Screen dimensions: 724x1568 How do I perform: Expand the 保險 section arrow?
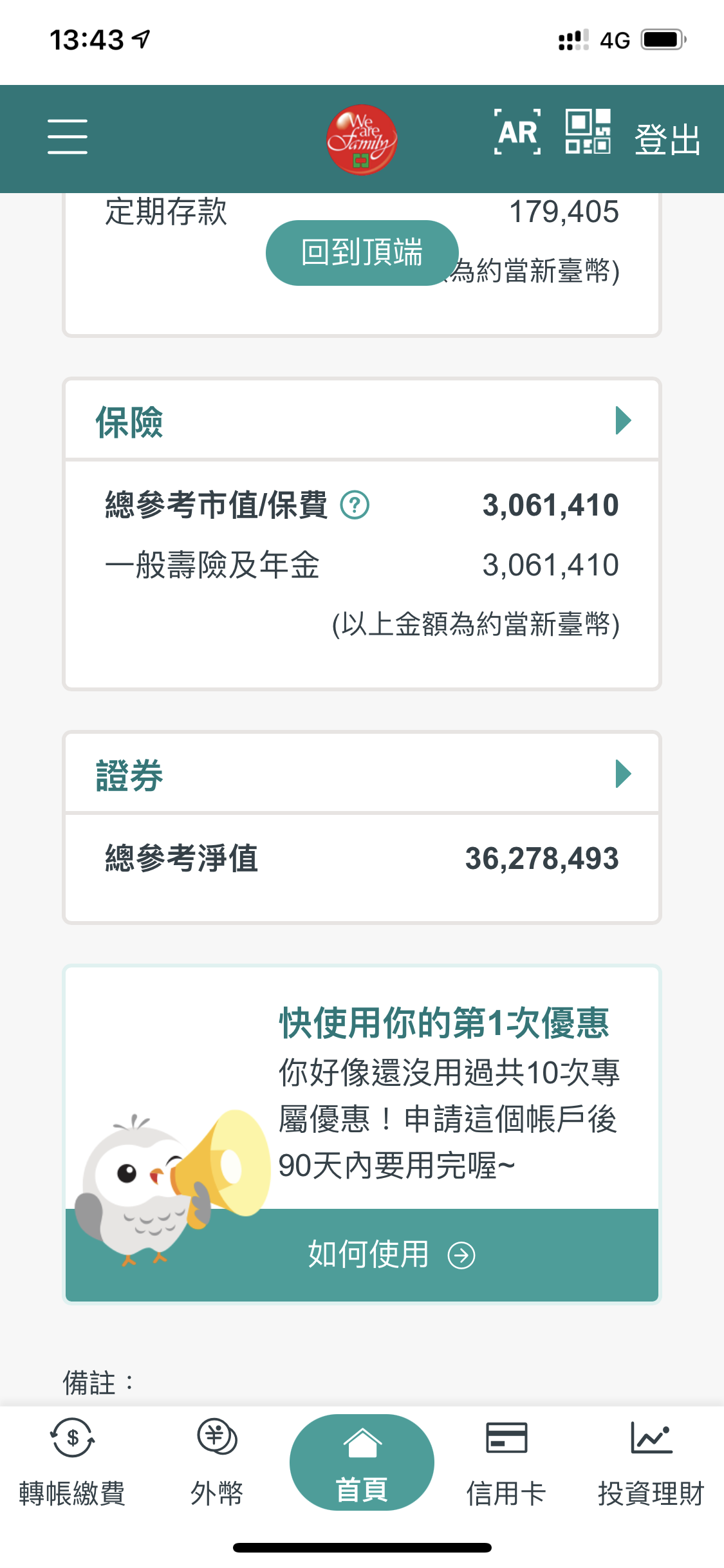(x=622, y=421)
